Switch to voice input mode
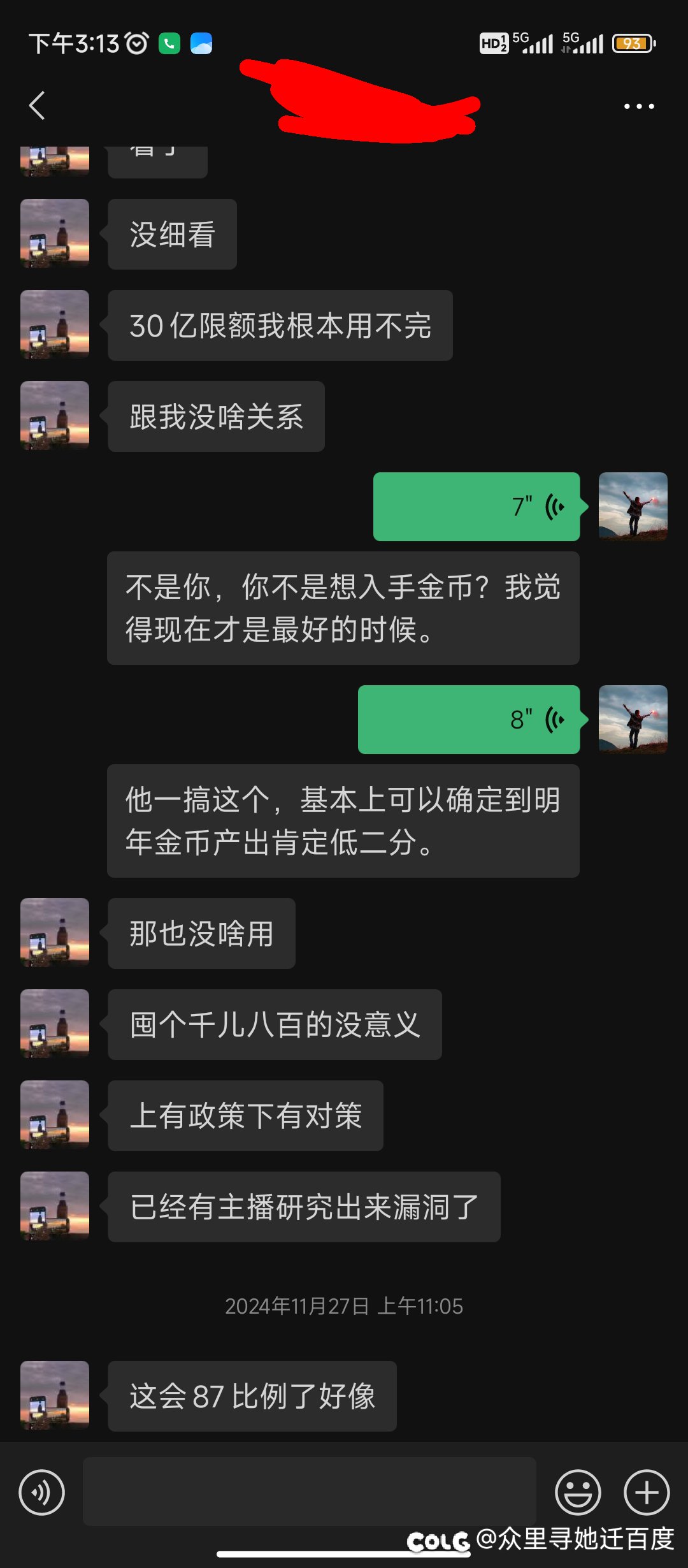Screen dimensions: 688x1568 42,1492
